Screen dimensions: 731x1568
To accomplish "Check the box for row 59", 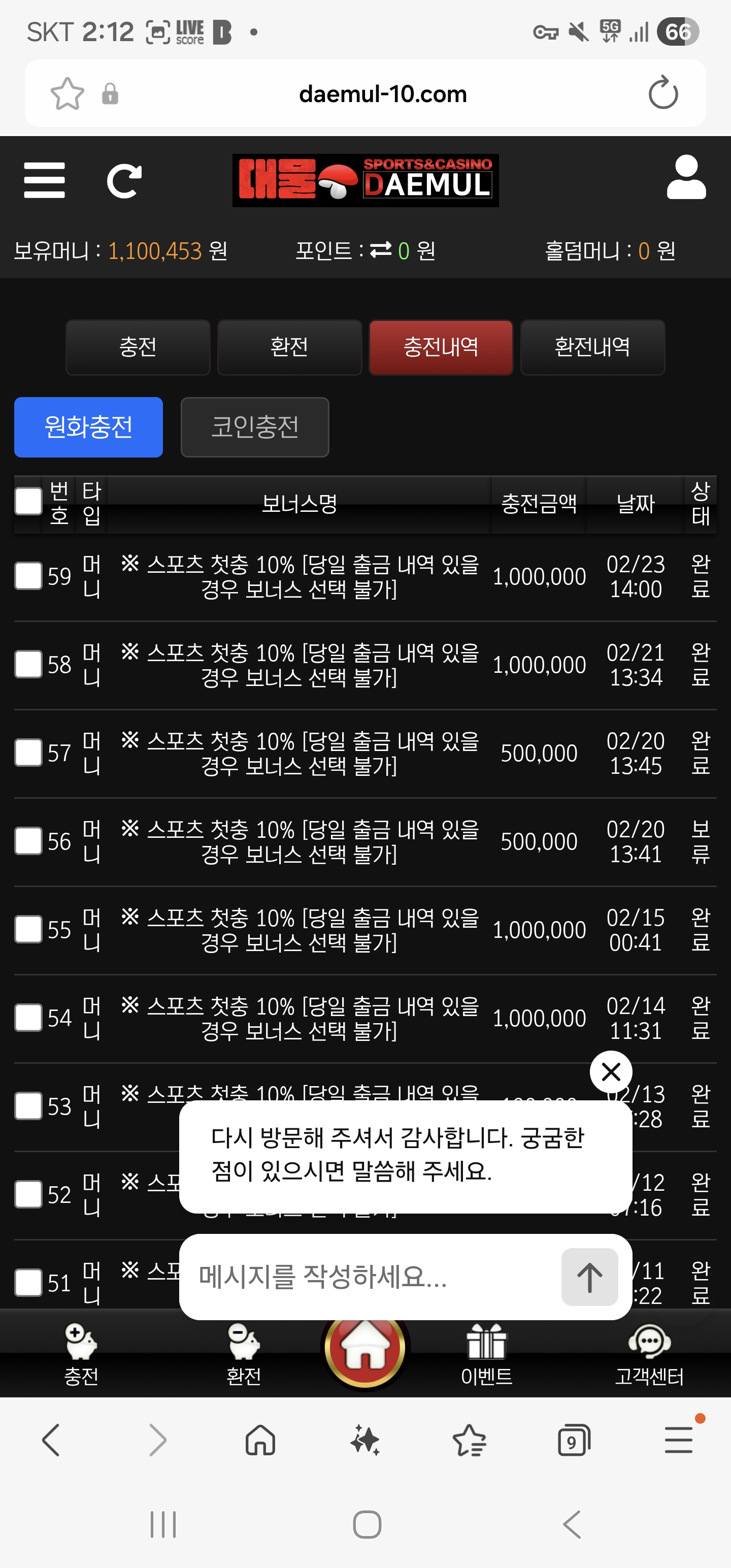I will click(28, 576).
